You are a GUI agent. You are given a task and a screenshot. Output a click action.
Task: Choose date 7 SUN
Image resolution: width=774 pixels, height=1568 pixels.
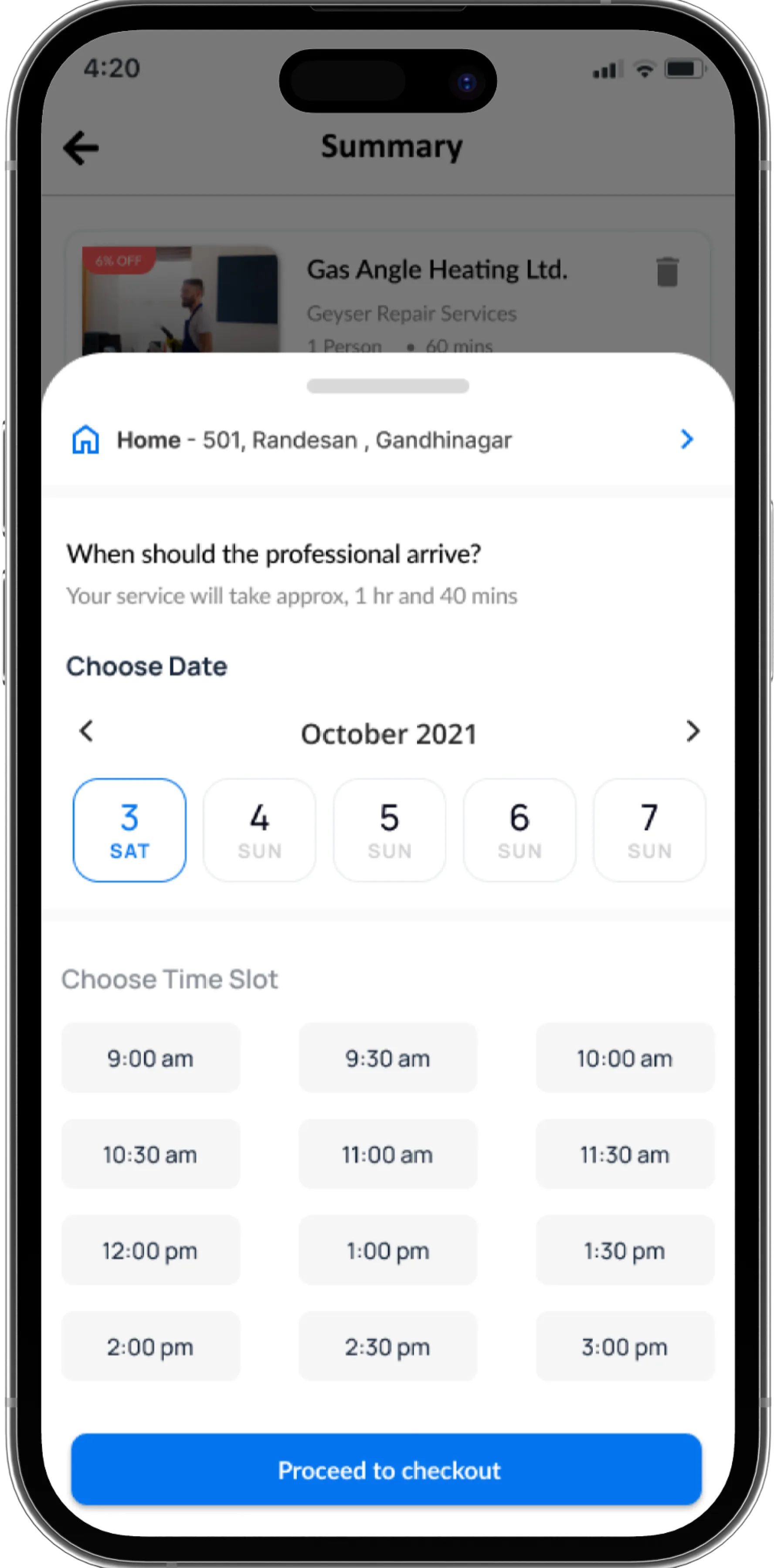649,830
